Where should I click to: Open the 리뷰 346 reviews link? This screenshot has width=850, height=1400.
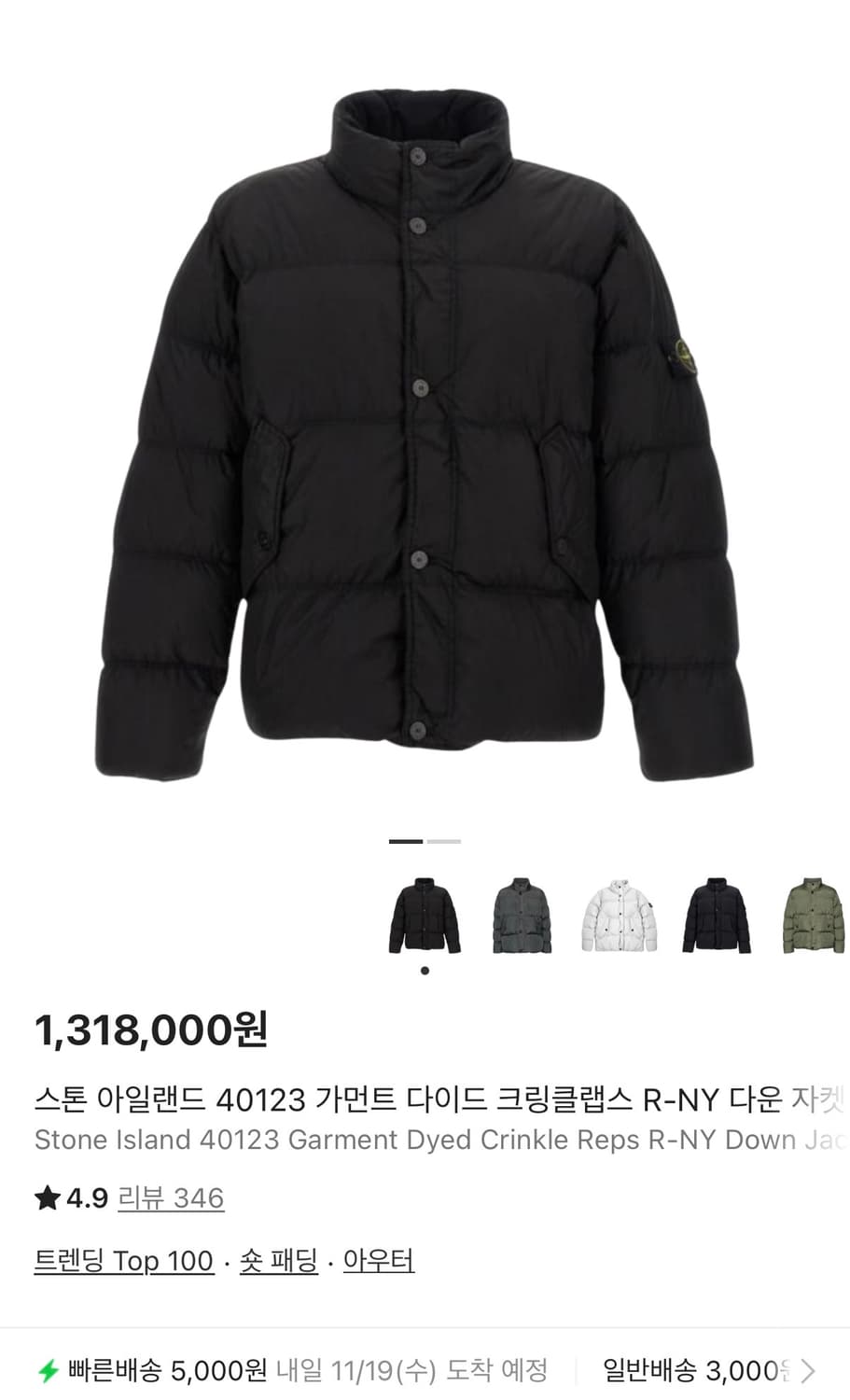coord(170,1197)
